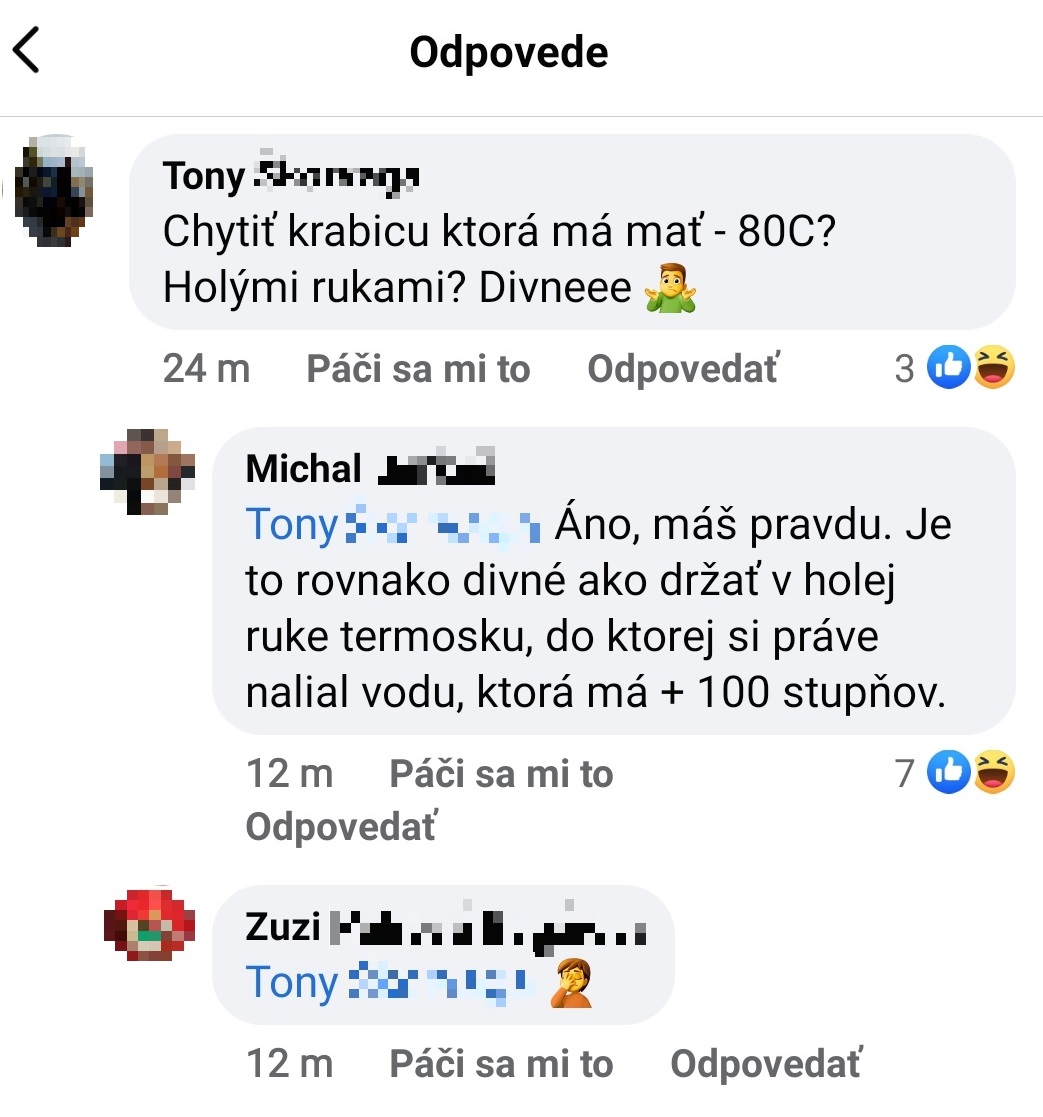This screenshot has height=1117, width=1043.
Task: Tap the Tony mention in Zuzi's reply
Action: tap(390, 982)
